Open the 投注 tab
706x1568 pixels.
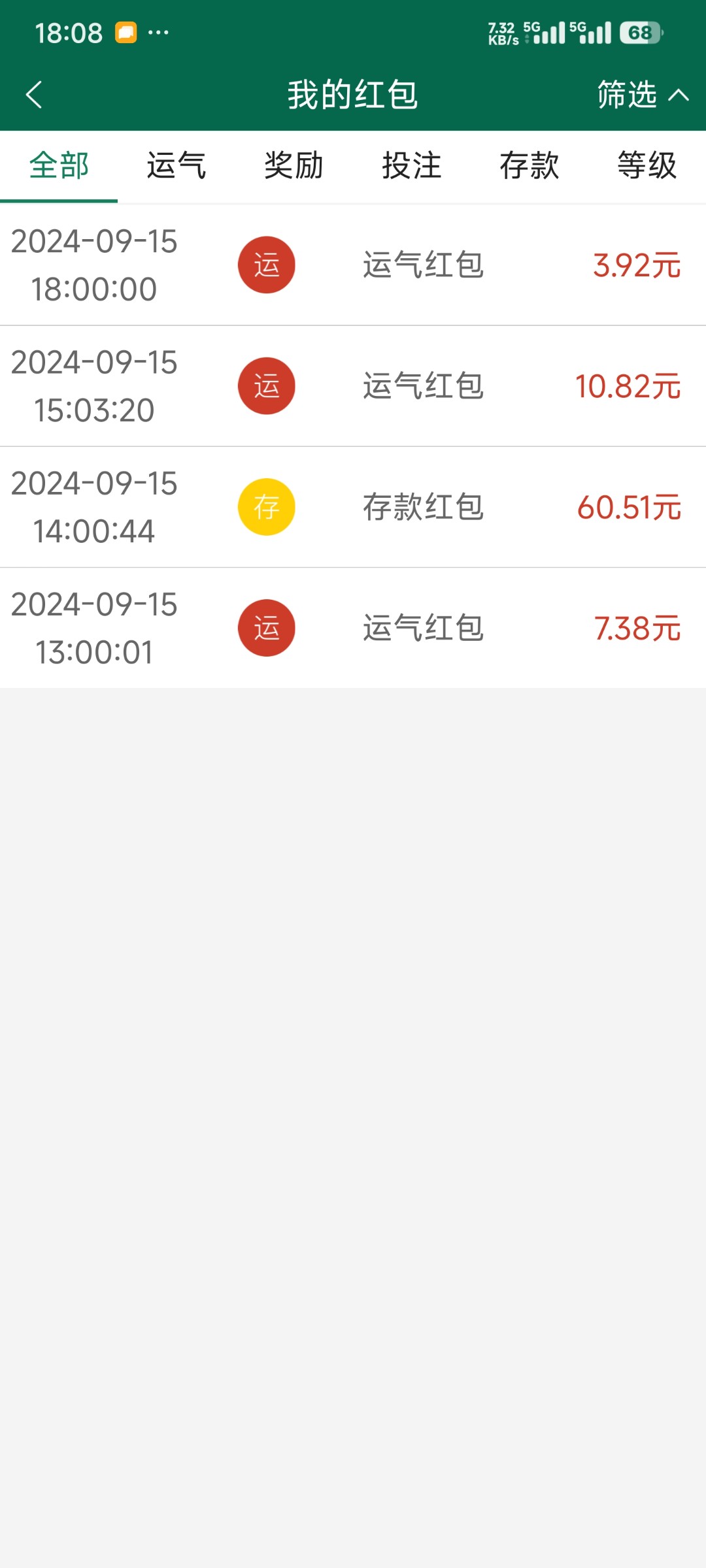point(412,165)
